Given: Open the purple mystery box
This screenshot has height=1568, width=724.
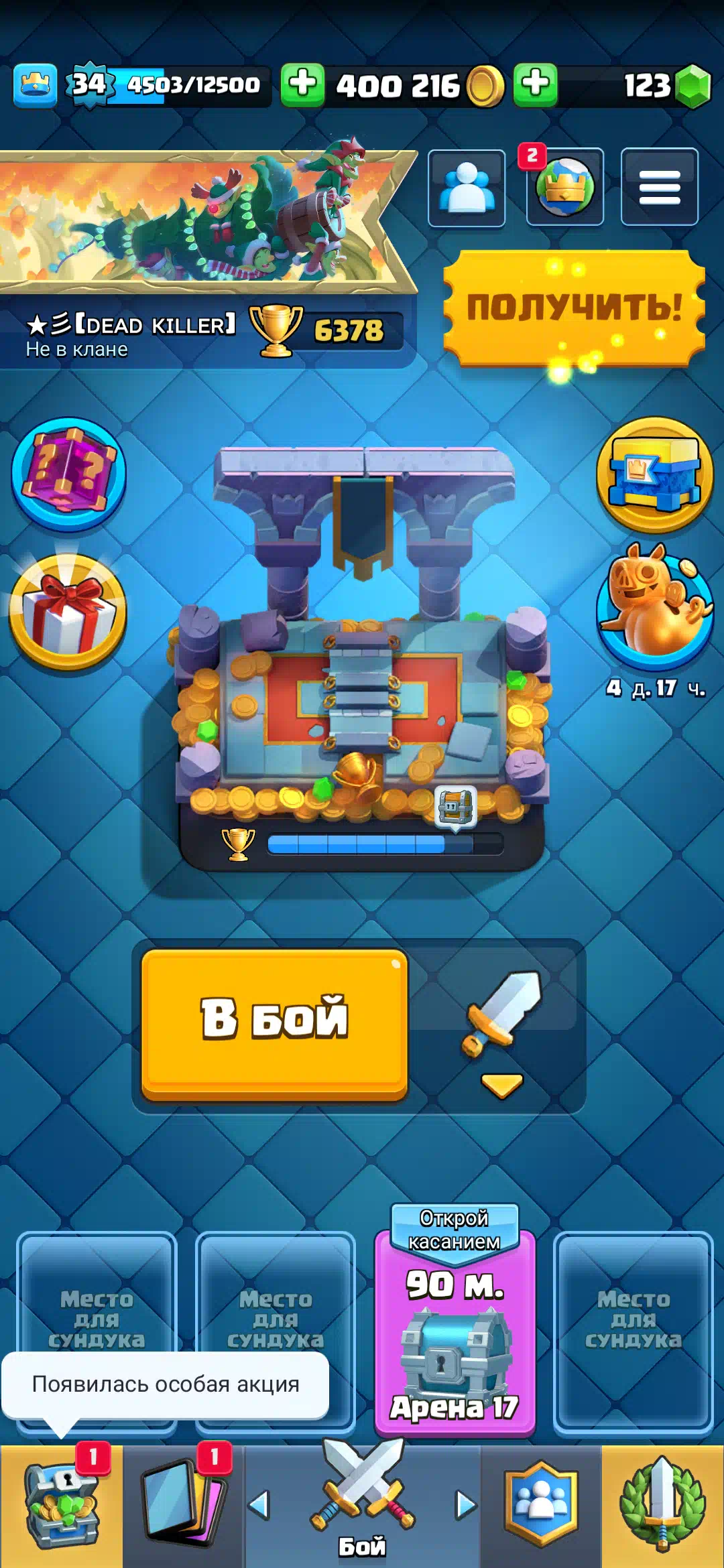Looking at the screenshot, I should click(x=68, y=474).
